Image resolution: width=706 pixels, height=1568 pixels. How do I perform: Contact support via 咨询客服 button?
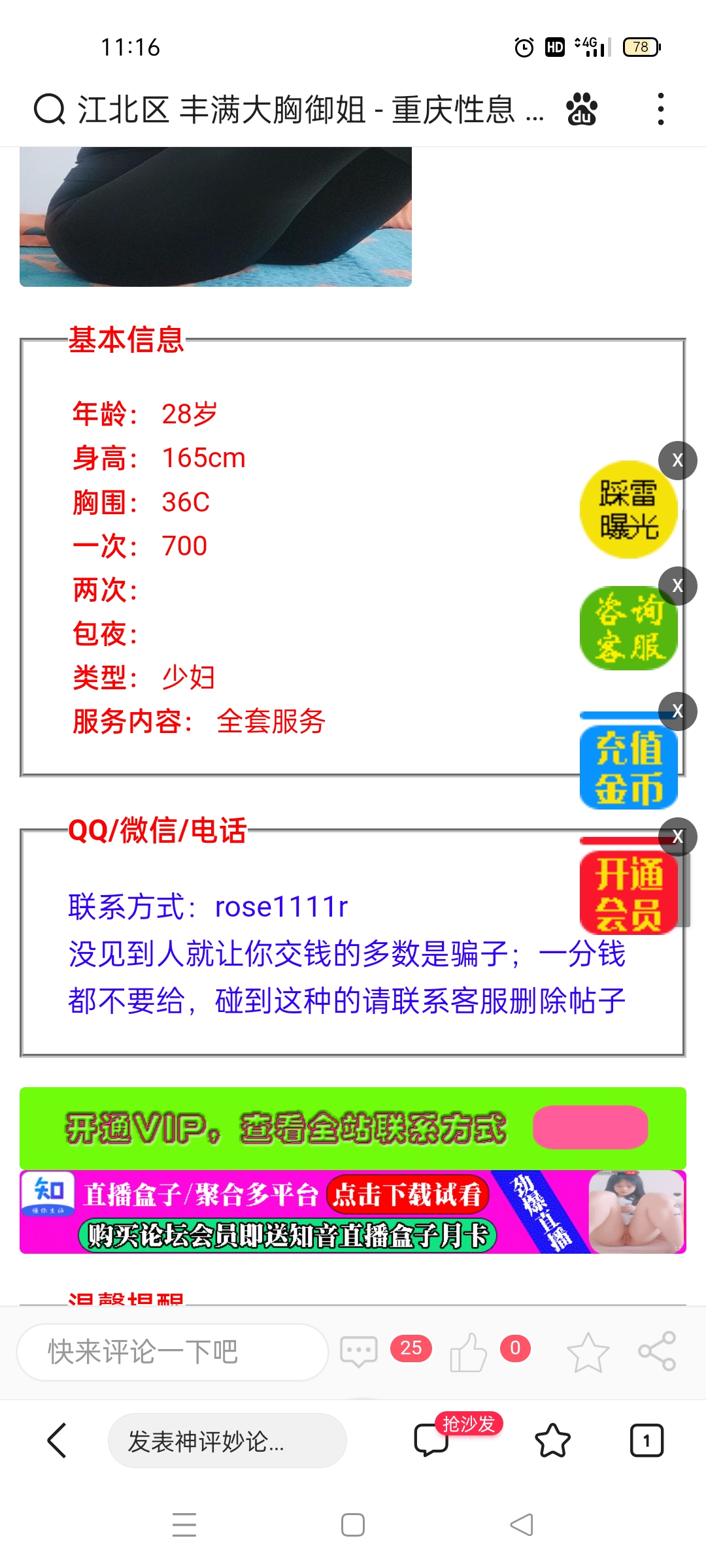(x=628, y=629)
